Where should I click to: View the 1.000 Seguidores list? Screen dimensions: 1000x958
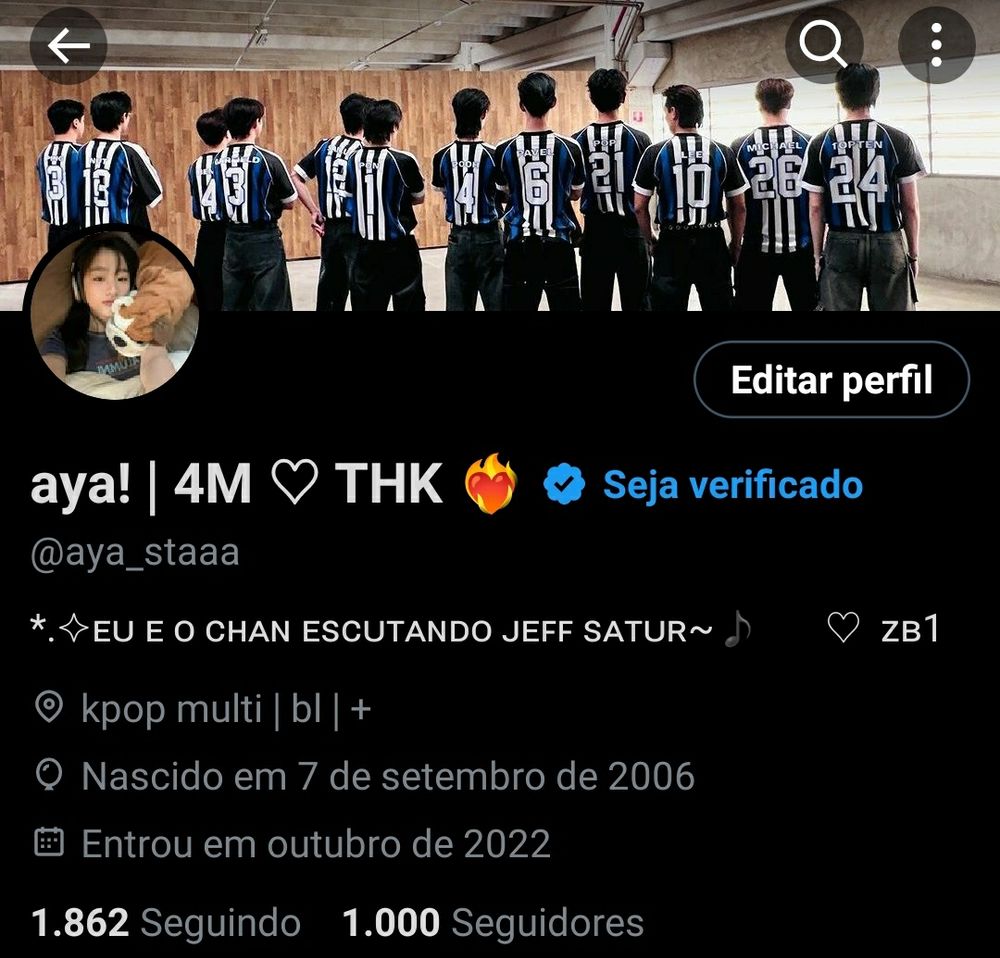tap(493, 923)
